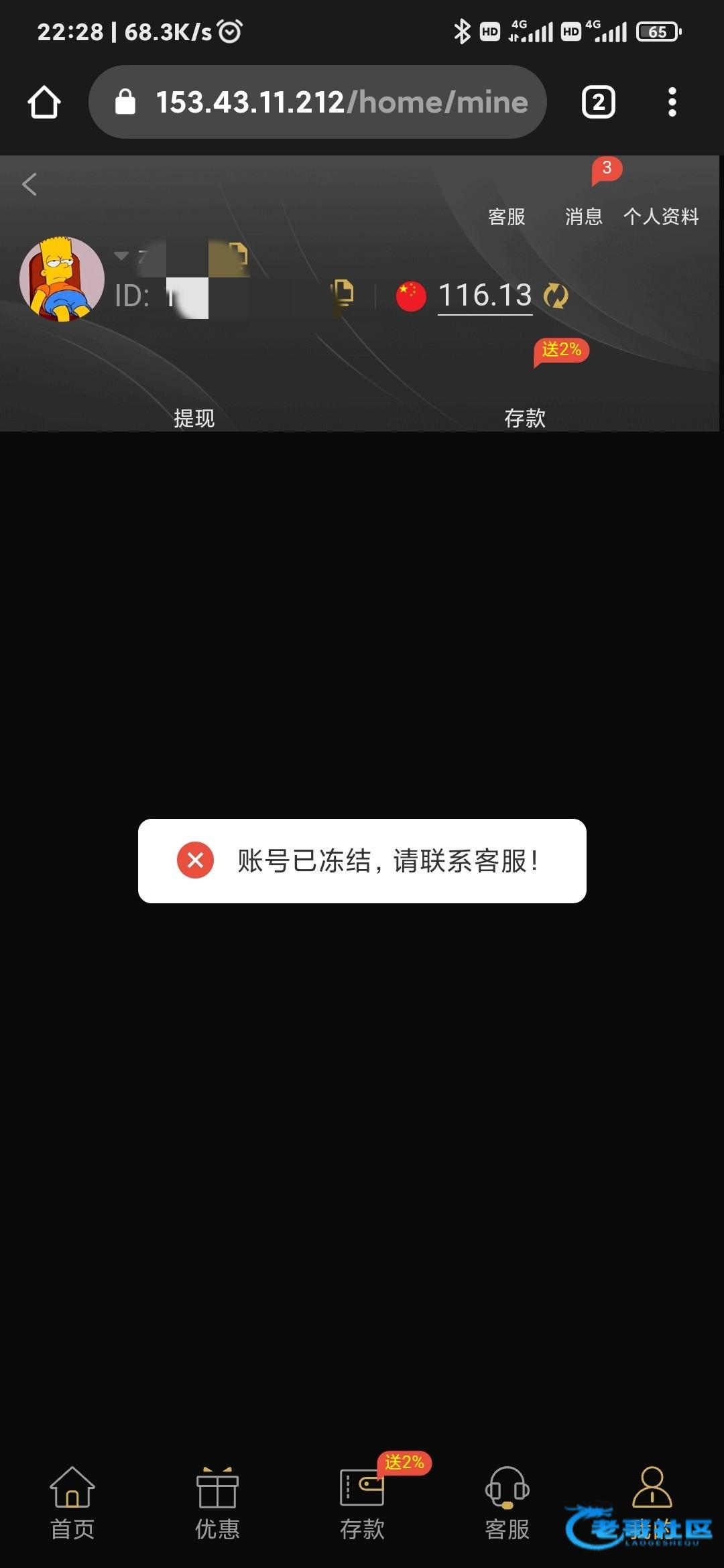This screenshot has height=1568, width=724.
Task: Copy the account ID
Action: point(343,294)
